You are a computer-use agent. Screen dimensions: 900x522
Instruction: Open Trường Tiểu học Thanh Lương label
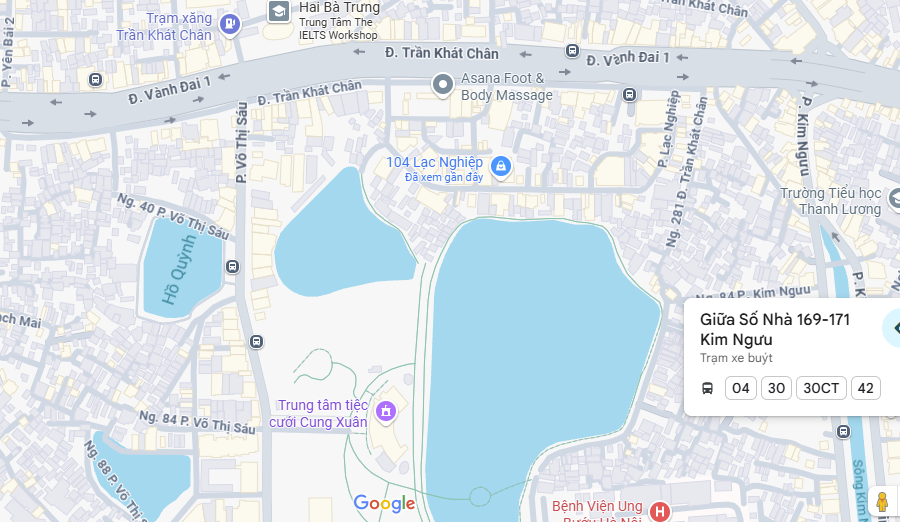pos(840,201)
